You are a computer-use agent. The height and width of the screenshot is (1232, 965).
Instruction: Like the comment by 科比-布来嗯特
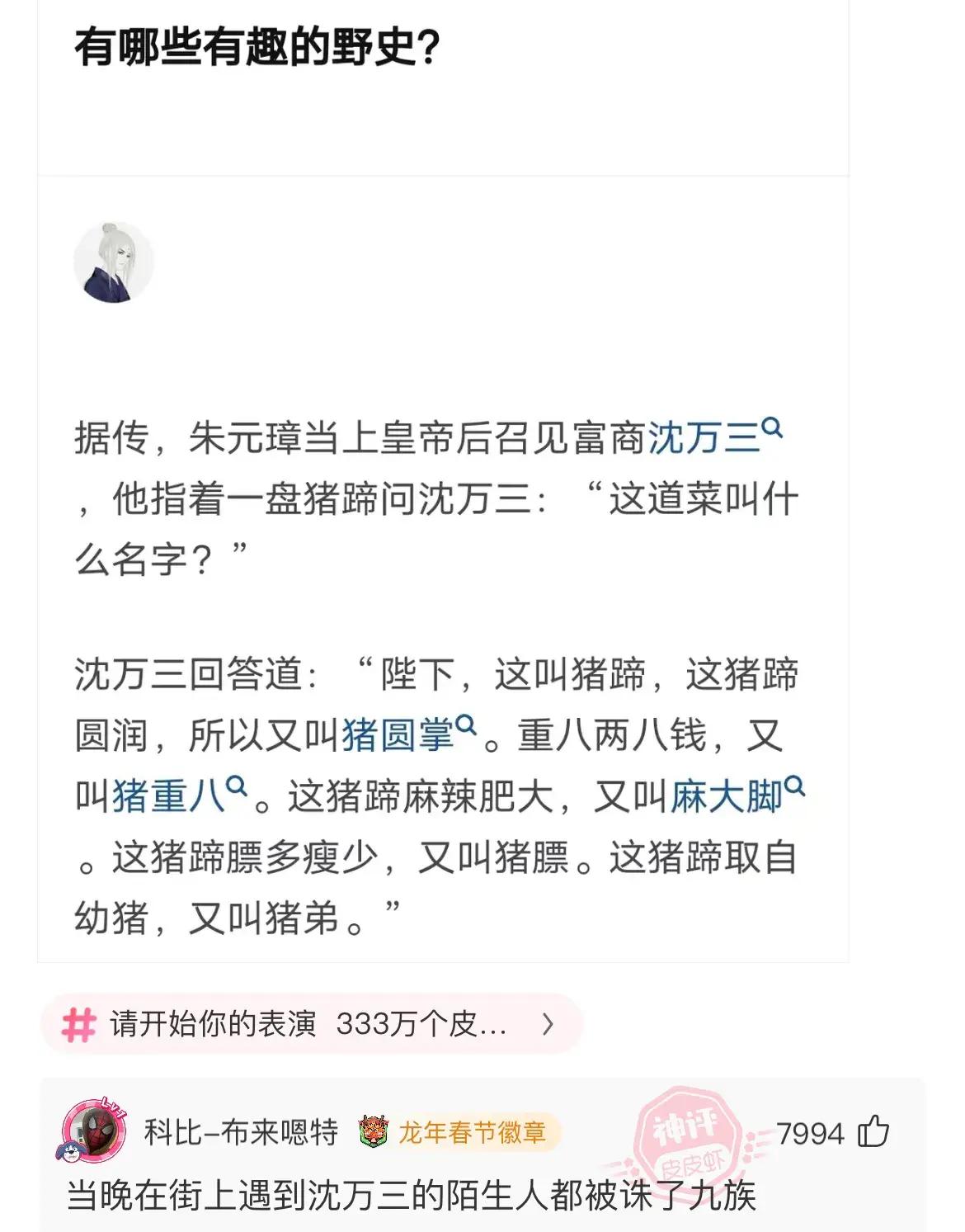(x=873, y=1131)
